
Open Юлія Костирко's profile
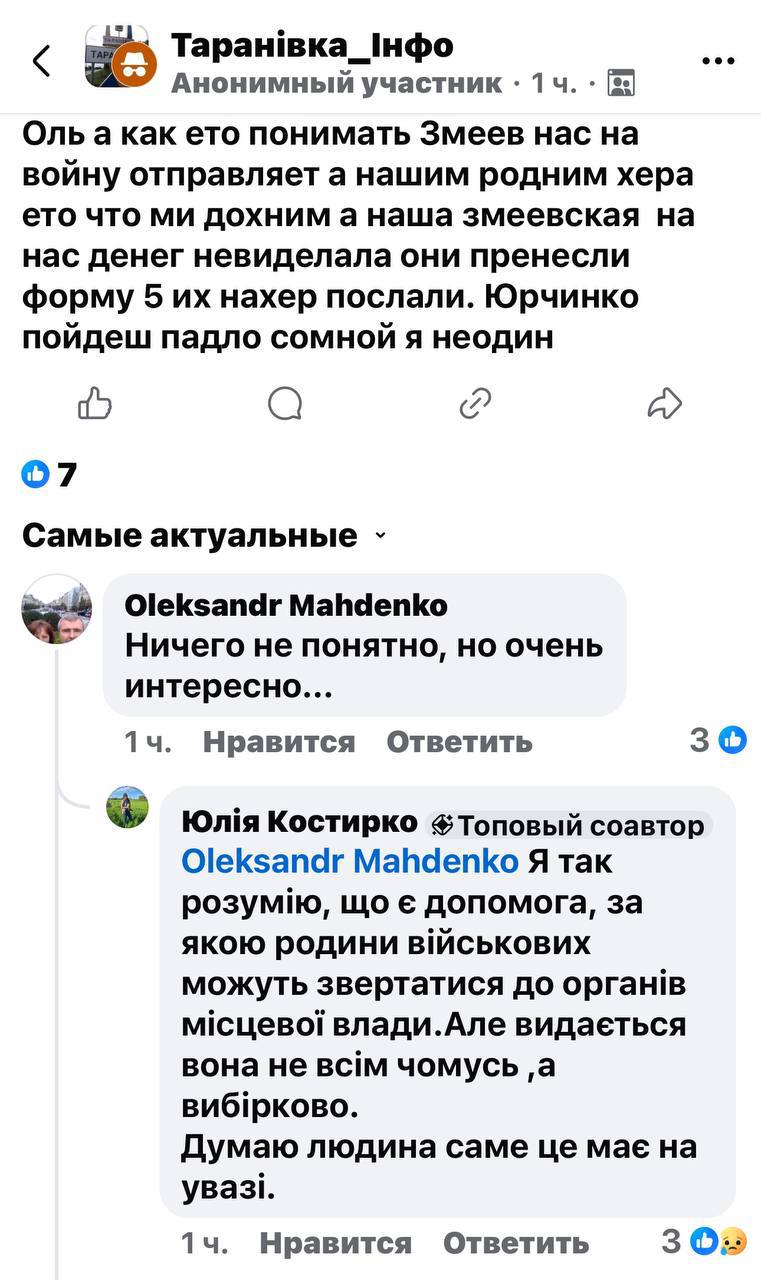click(x=299, y=822)
